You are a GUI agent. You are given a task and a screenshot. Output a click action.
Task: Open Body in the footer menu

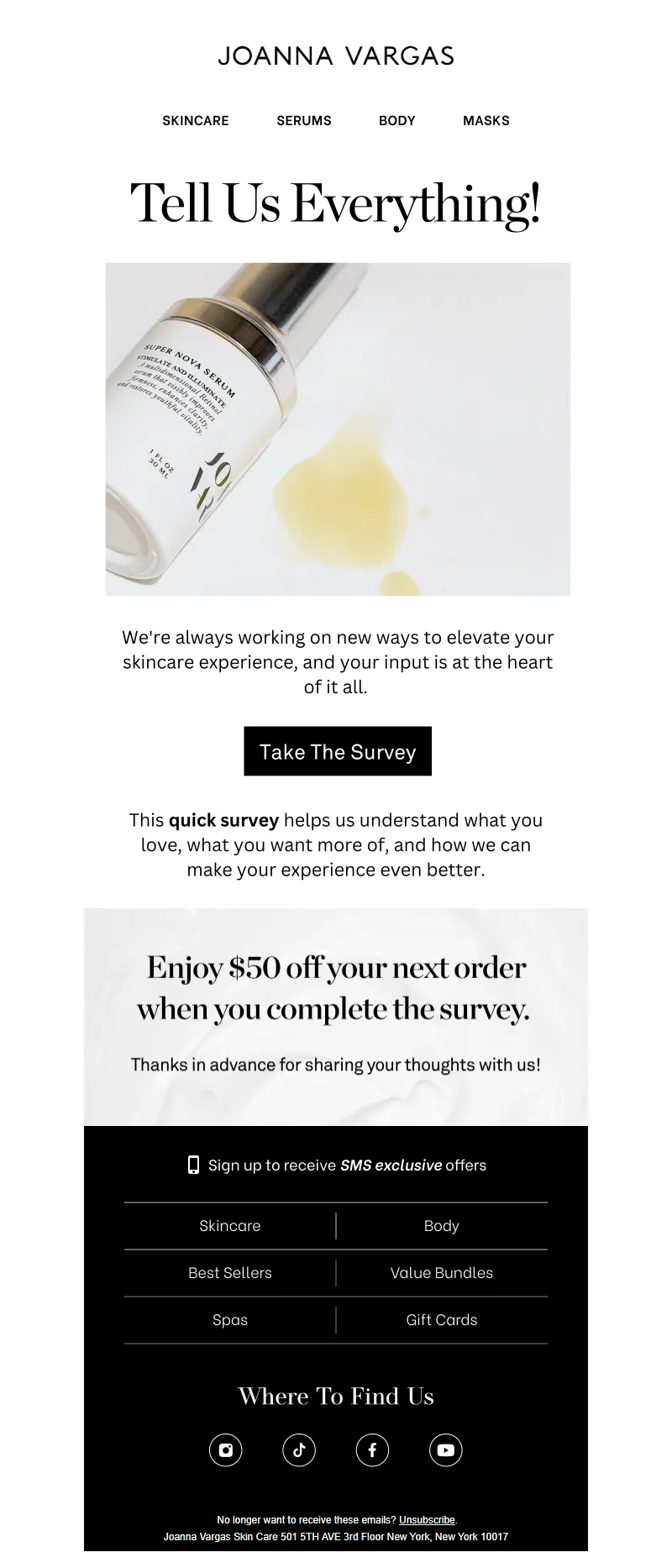442,1226
